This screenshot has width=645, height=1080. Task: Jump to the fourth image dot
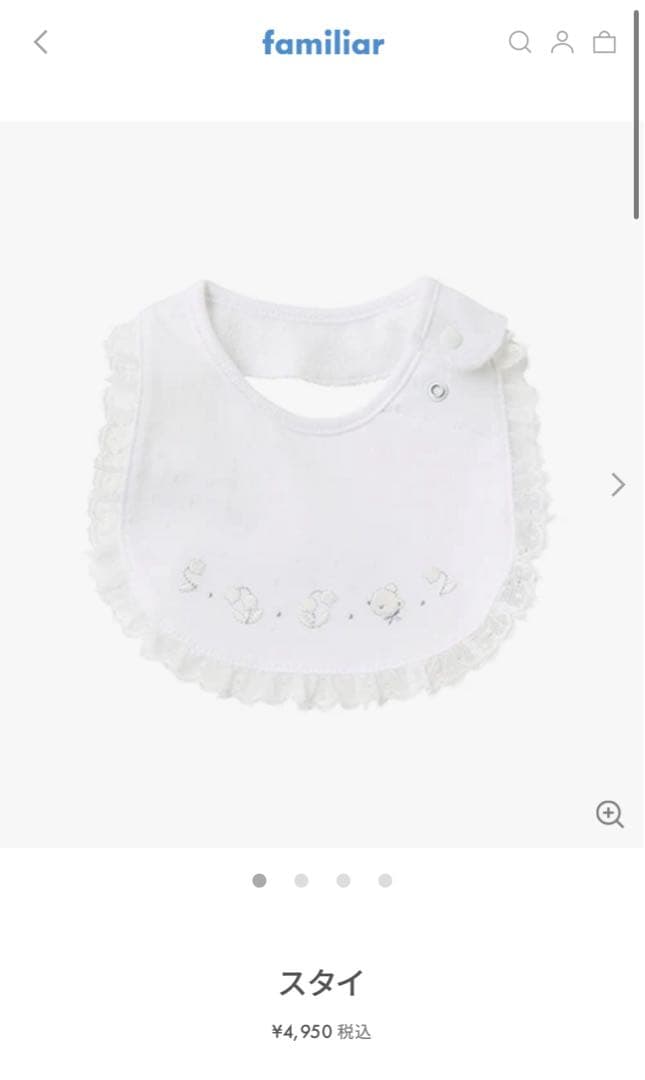[385, 881]
